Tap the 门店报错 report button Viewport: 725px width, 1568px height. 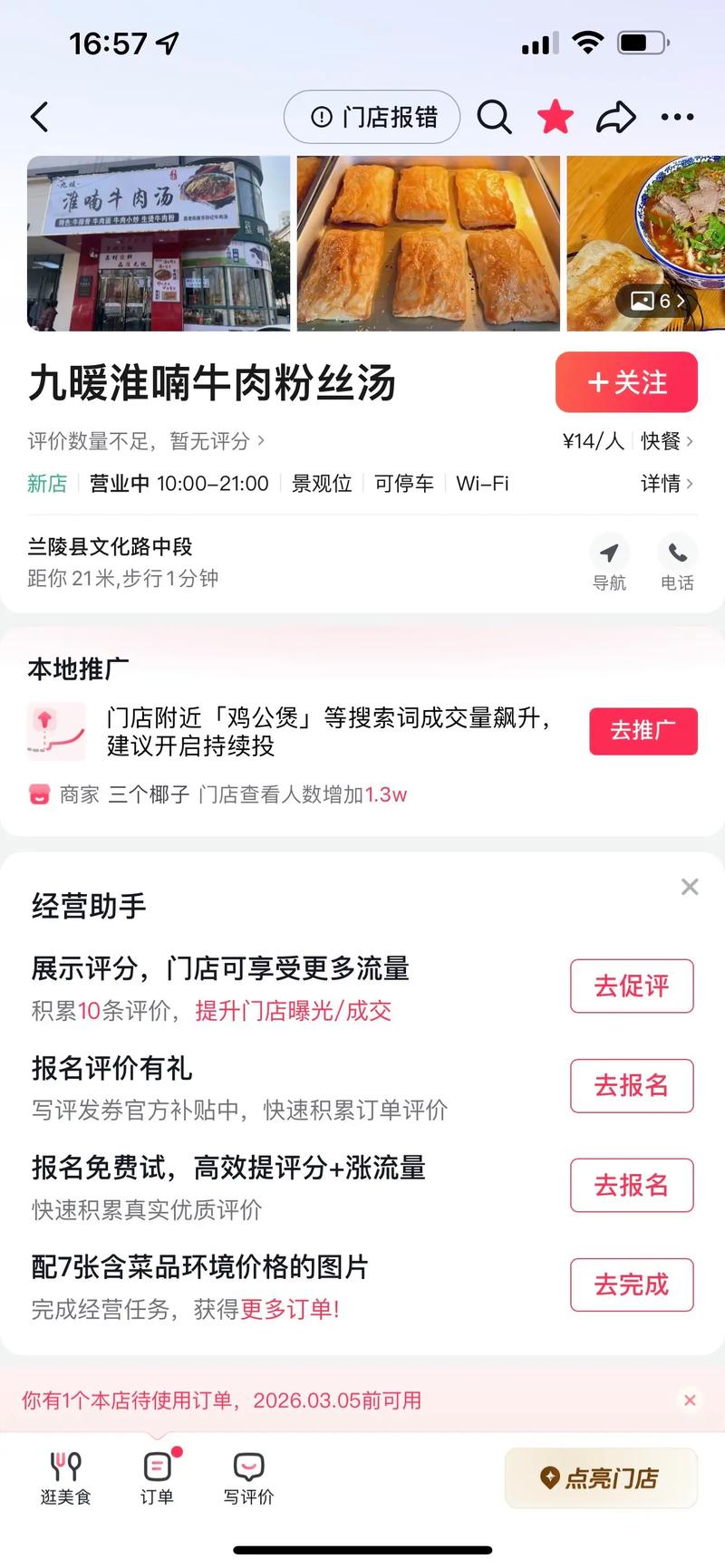[372, 118]
